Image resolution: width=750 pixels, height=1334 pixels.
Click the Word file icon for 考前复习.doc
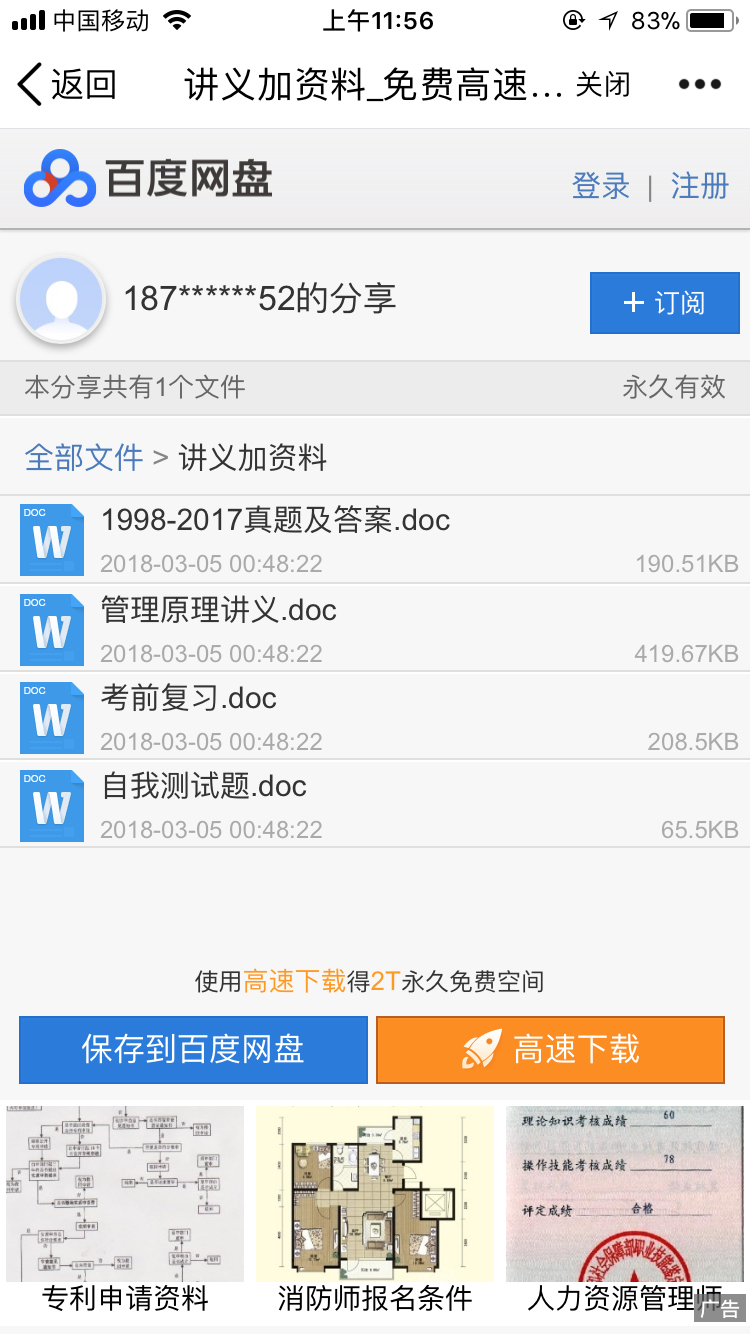pyautogui.click(x=51, y=716)
